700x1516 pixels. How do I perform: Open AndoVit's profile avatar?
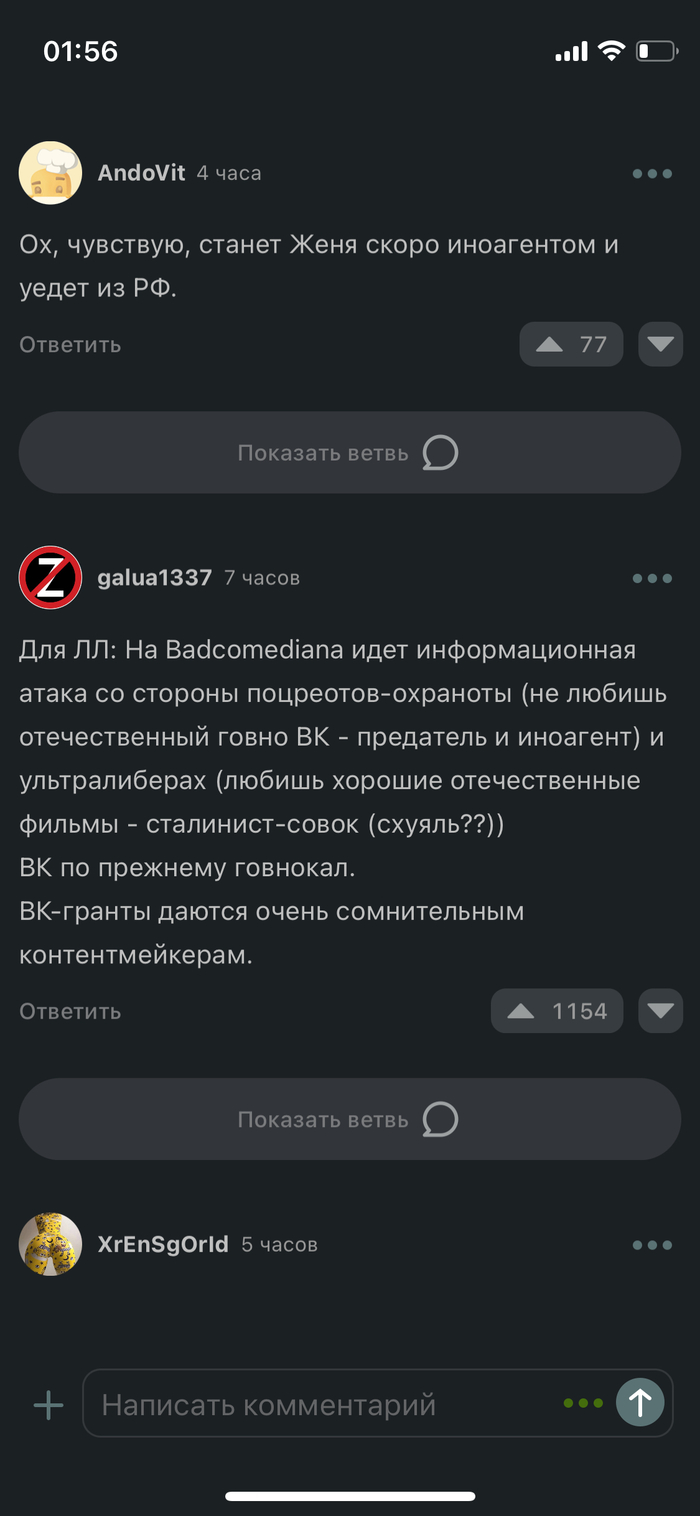(50, 173)
